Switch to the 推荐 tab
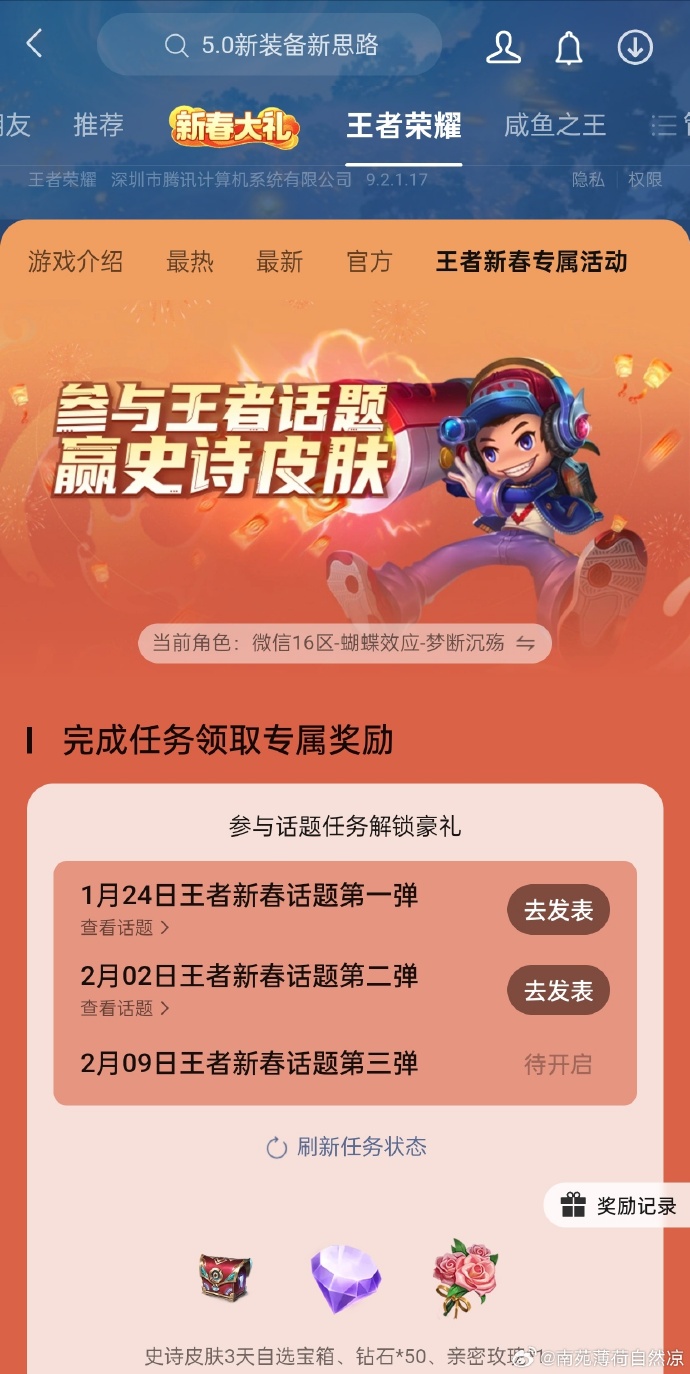This screenshot has width=690, height=1374. 98,125
